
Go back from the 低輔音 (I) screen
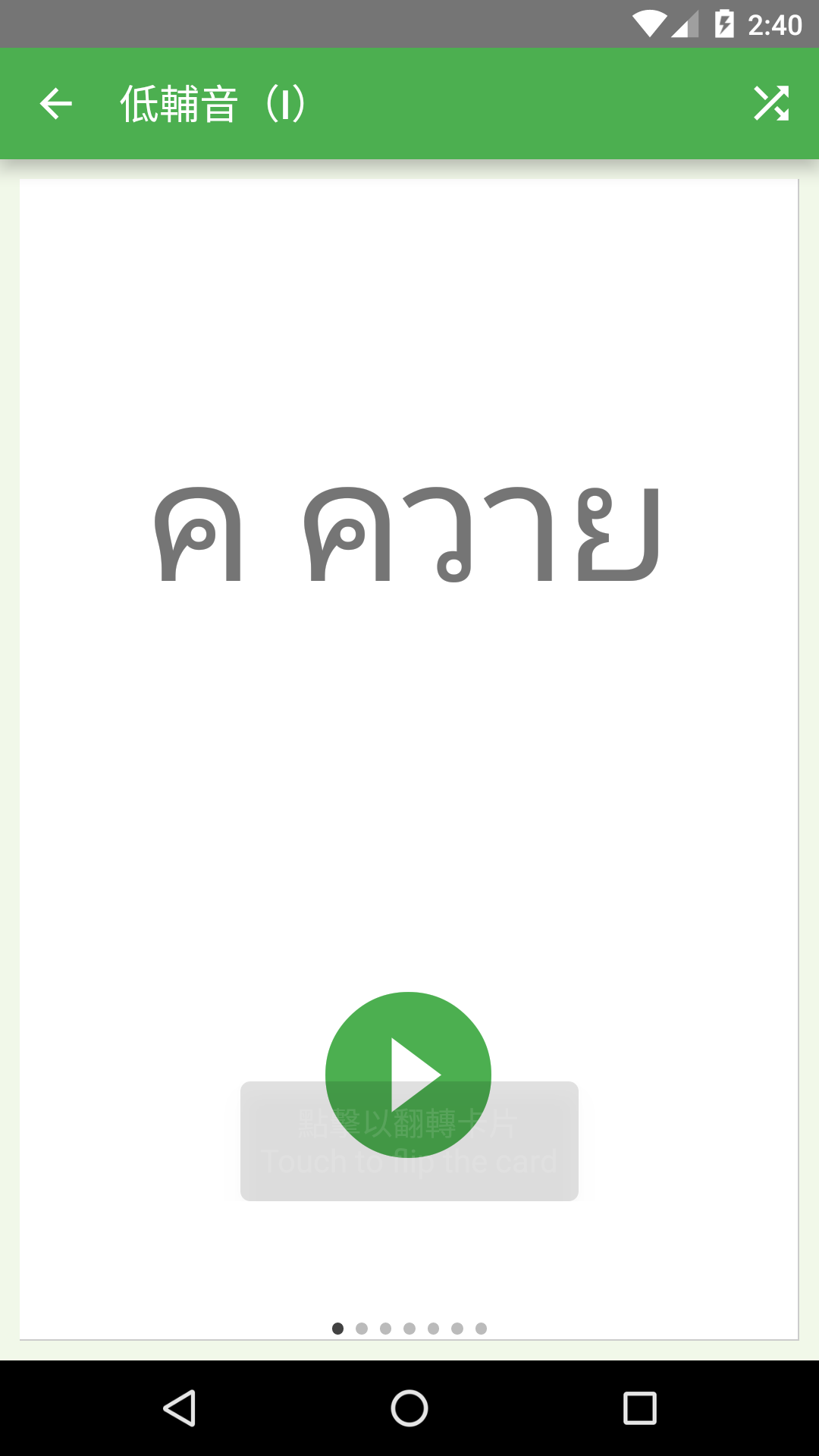tap(55, 104)
